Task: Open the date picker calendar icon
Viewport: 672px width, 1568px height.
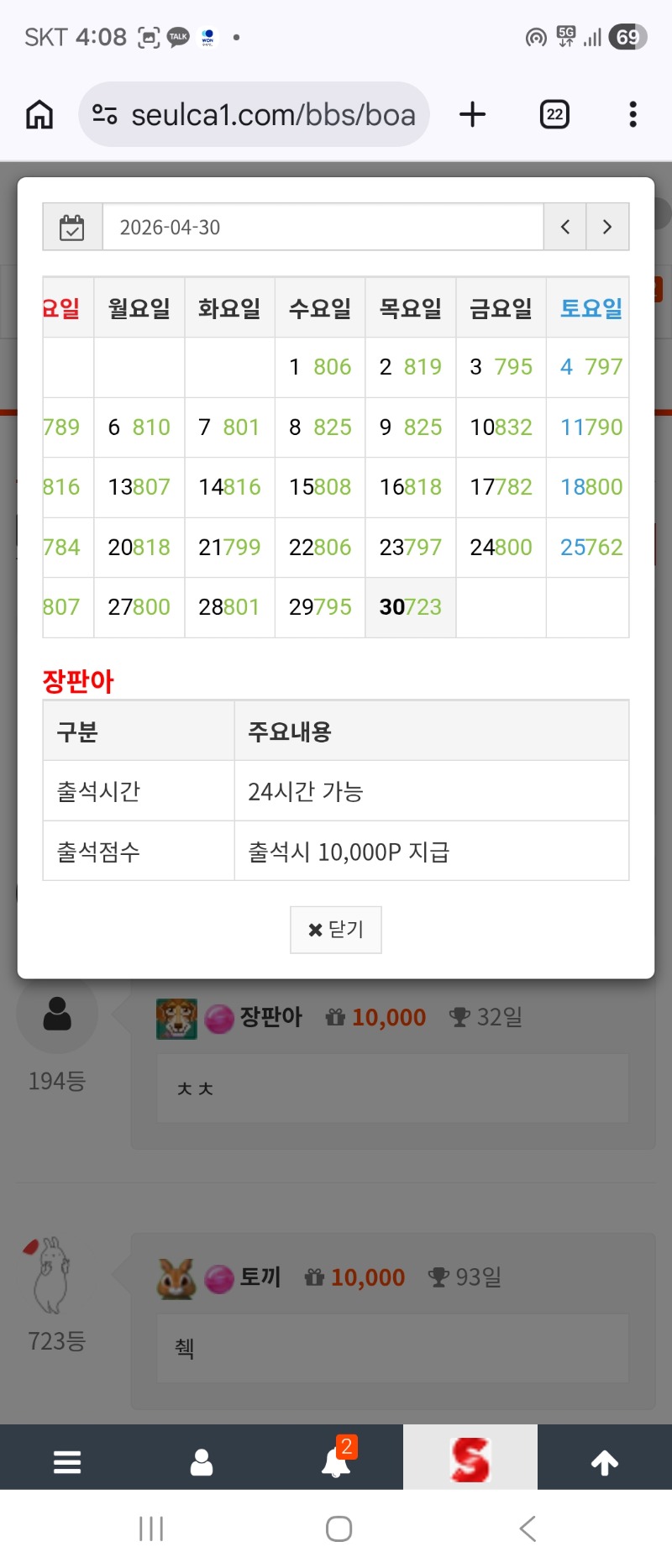Action: click(x=72, y=227)
